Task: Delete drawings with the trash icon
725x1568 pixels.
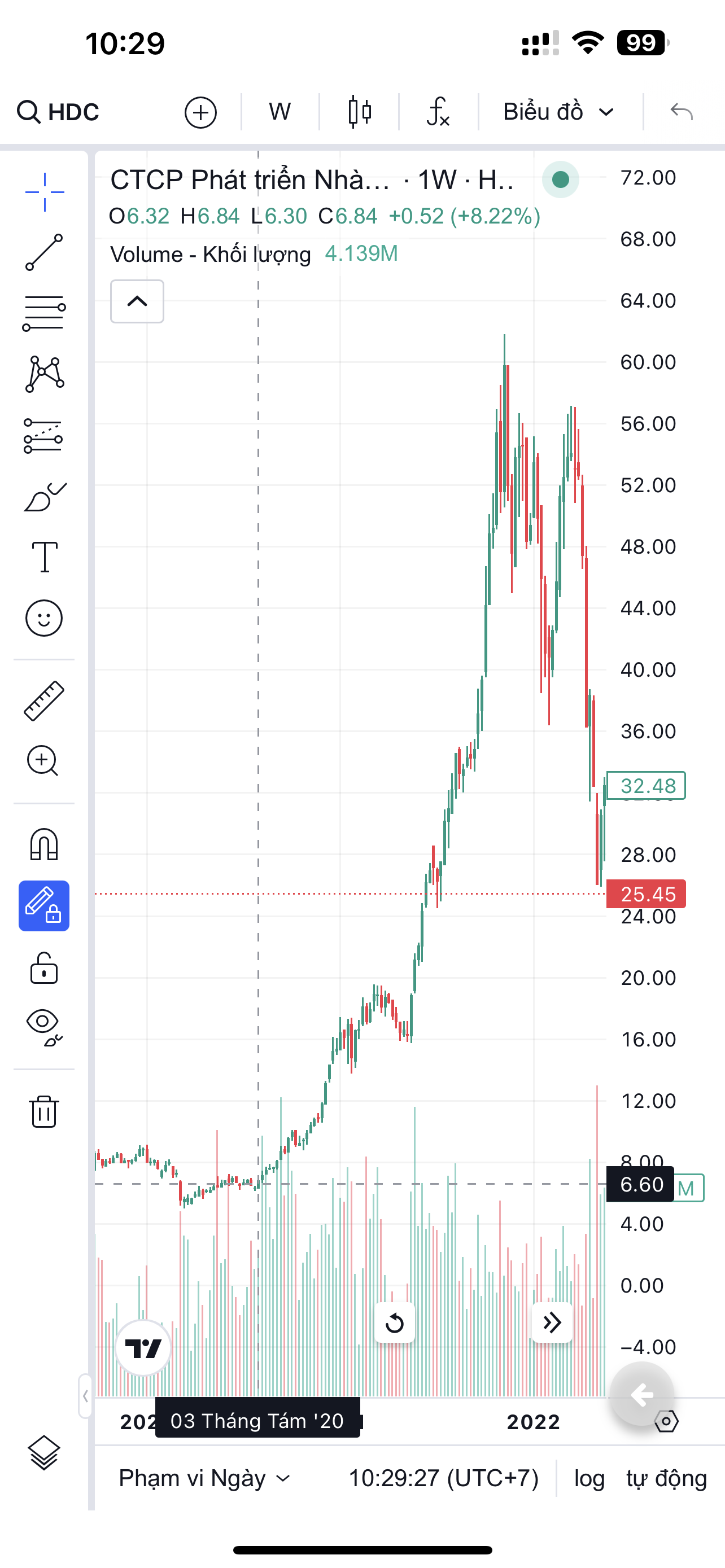Action: click(44, 1112)
